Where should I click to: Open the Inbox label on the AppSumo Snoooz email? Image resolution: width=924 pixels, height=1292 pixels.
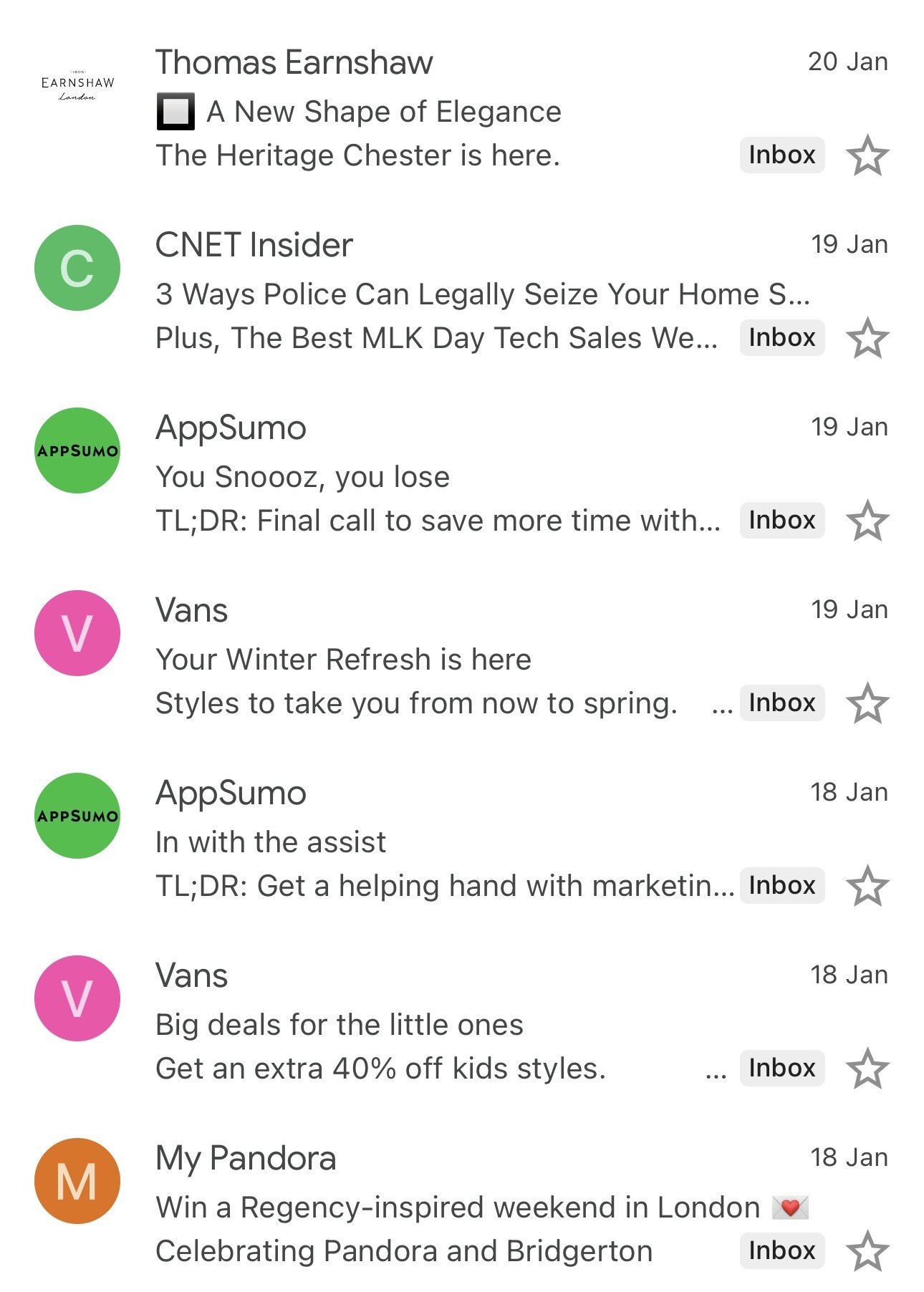(x=781, y=520)
